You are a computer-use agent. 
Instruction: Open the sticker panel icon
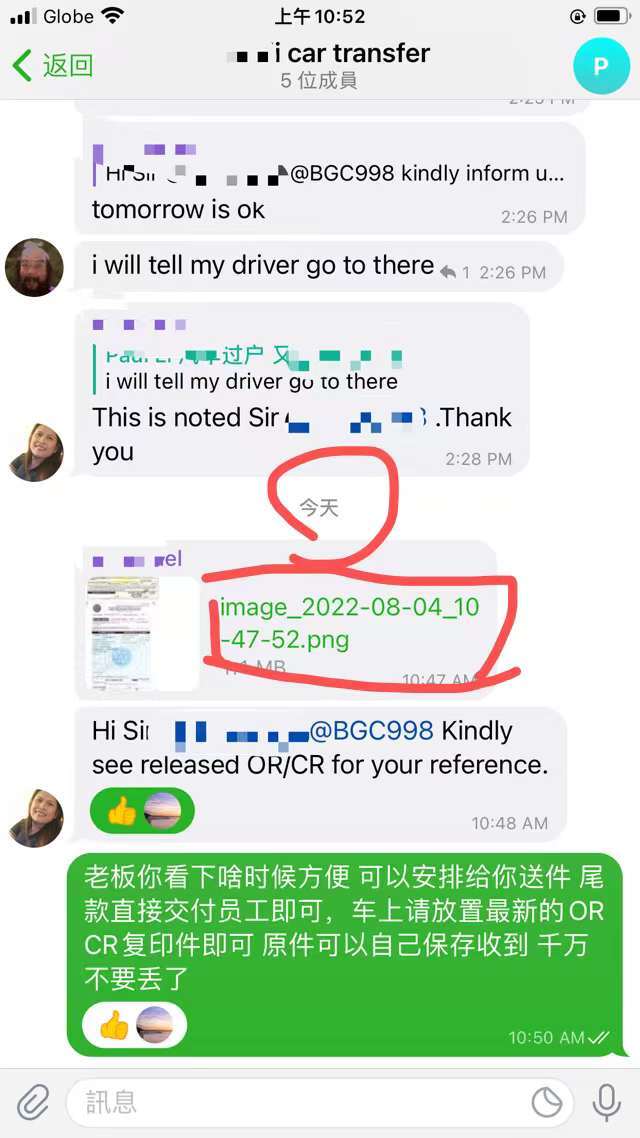pyautogui.click(x=547, y=1102)
